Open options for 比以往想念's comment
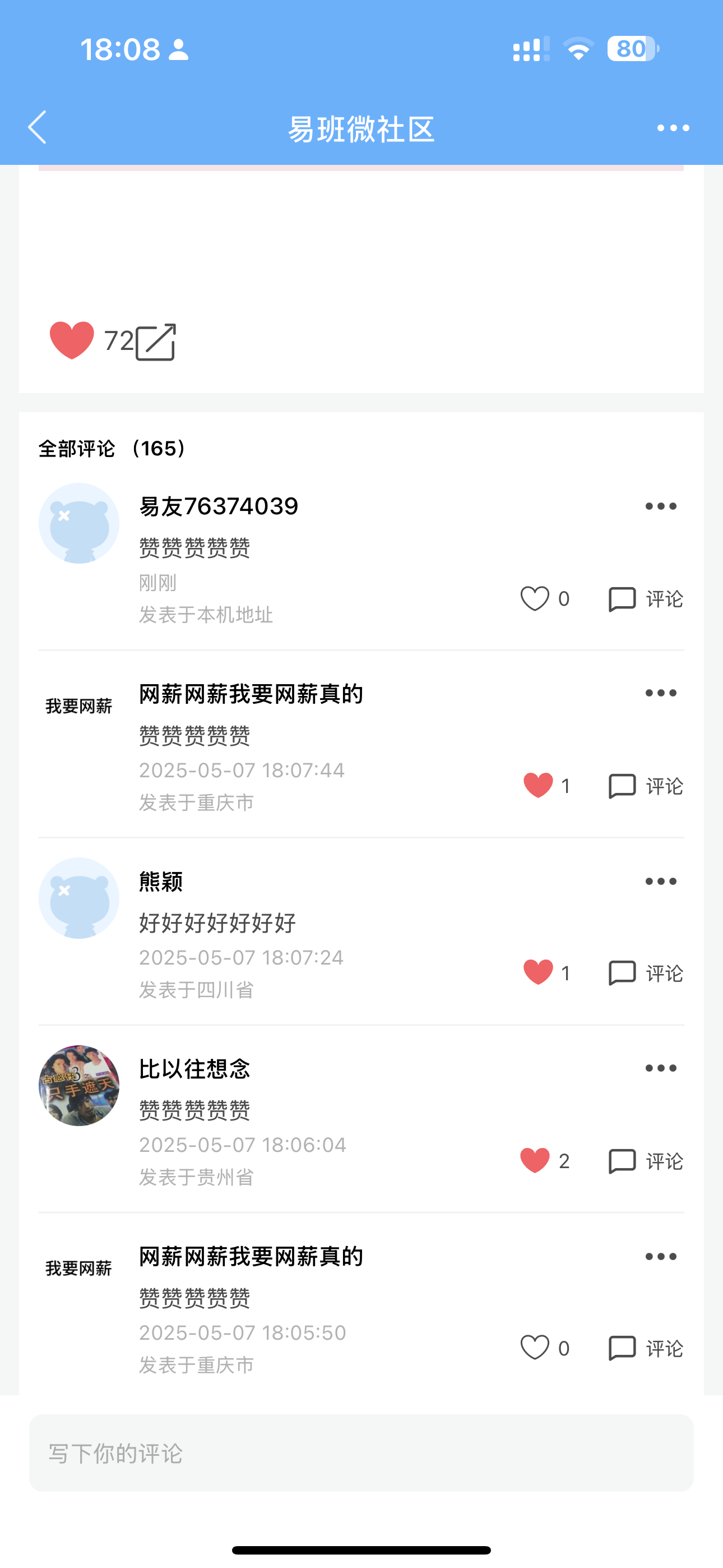The image size is (723, 1568). tap(661, 1068)
